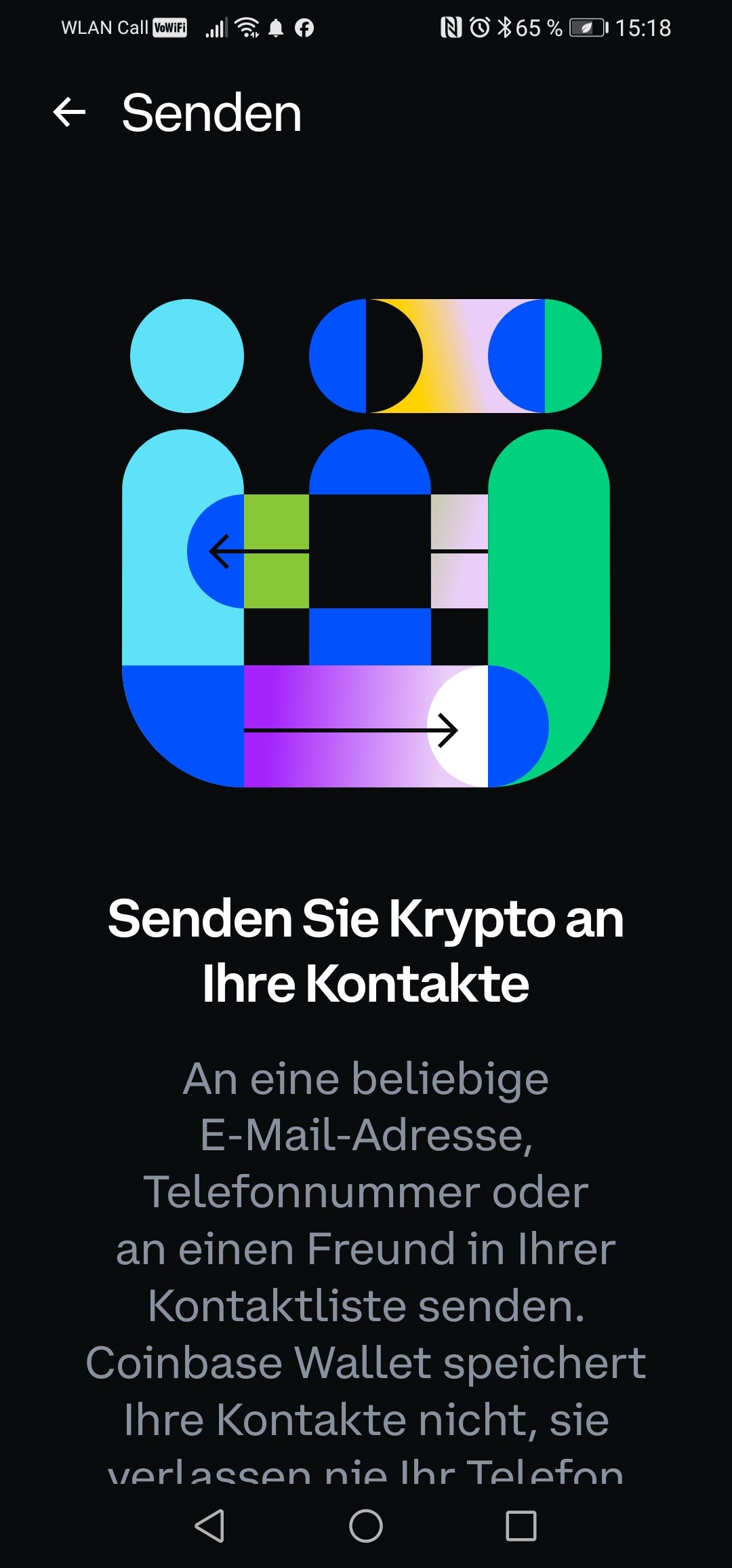This screenshot has height=1568, width=732.
Task: Tap the system back button
Action: tap(209, 1526)
